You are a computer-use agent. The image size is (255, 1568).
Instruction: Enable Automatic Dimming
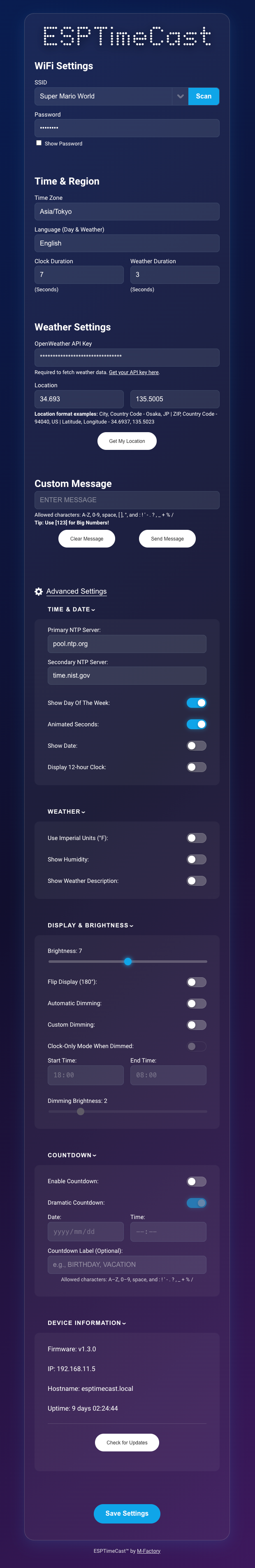pyautogui.click(x=196, y=1003)
